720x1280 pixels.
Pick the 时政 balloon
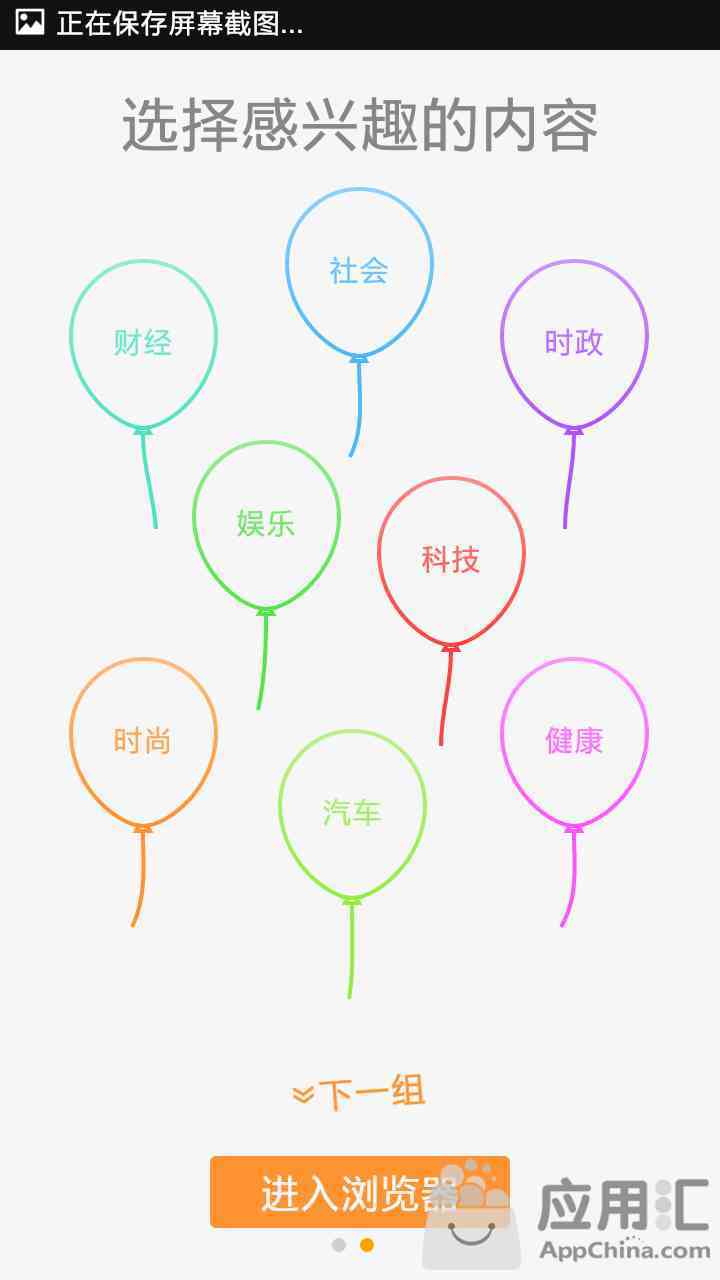tap(574, 344)
